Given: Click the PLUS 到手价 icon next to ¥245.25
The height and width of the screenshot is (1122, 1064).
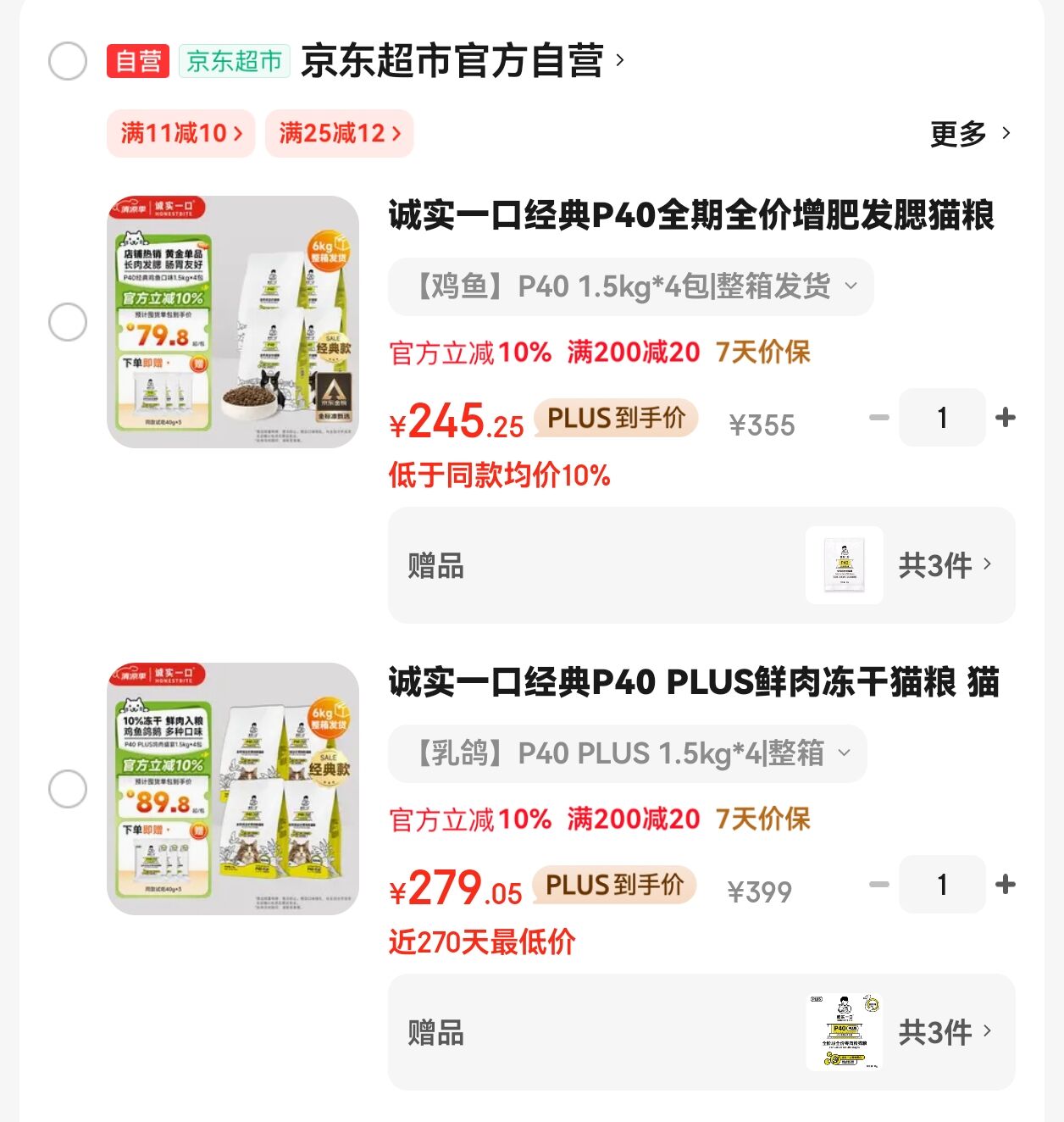Looking at the screenshot, I should point(616,418).
